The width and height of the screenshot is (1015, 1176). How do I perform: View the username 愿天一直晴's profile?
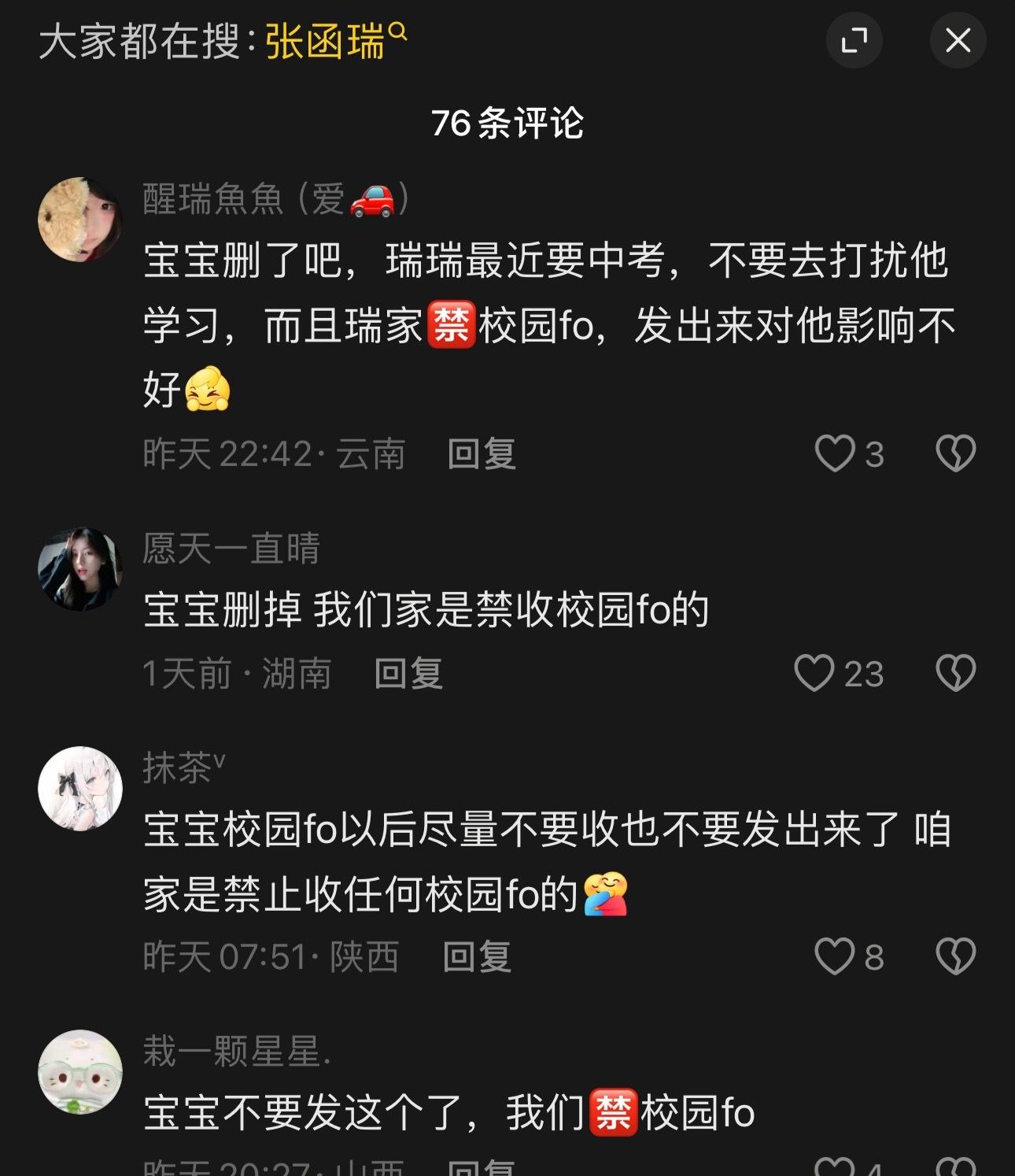(231, 549)
